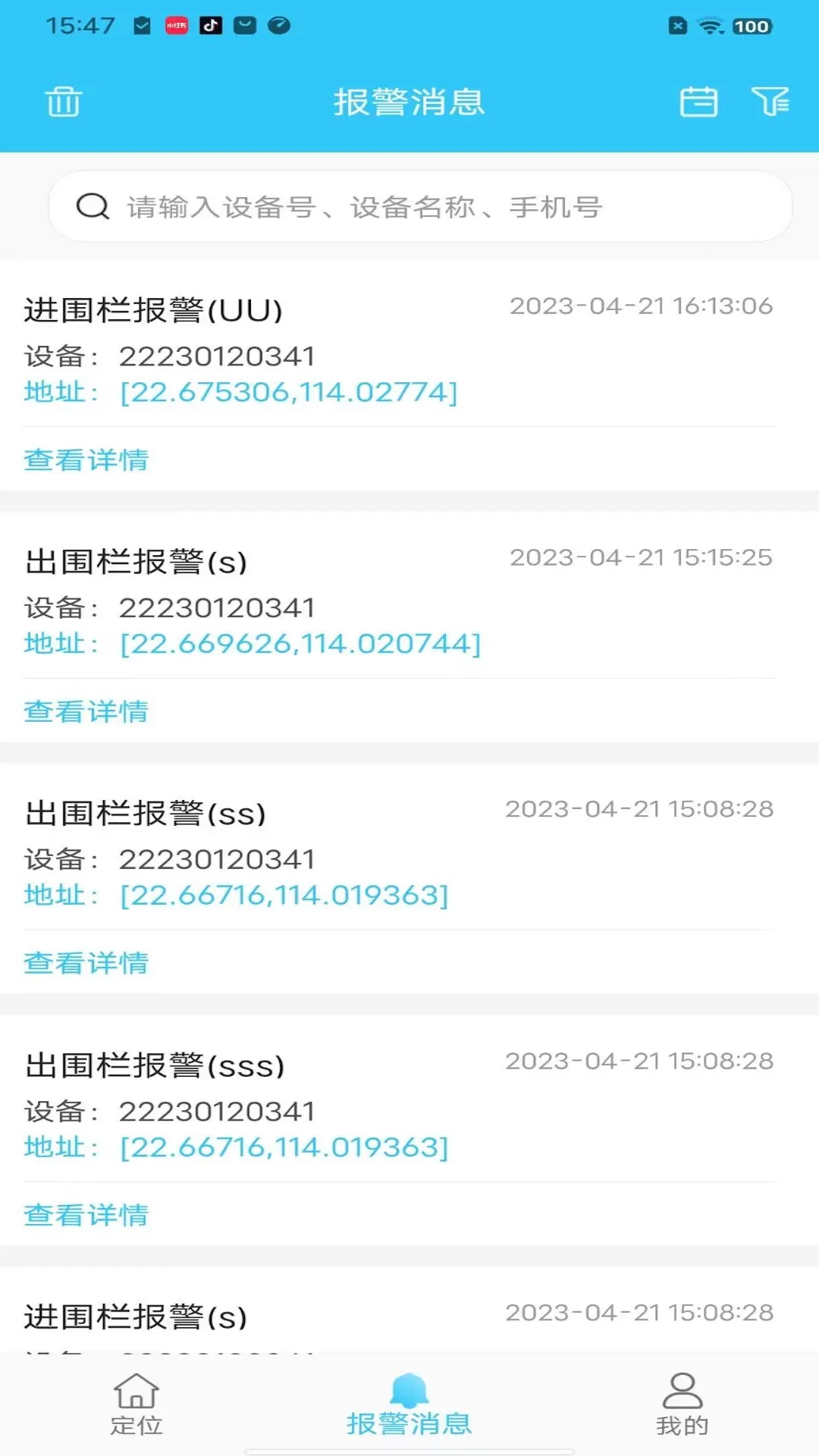Screen dimensions: 819x1456
Task: Open the calendar date picker icon
Action: 698,103
